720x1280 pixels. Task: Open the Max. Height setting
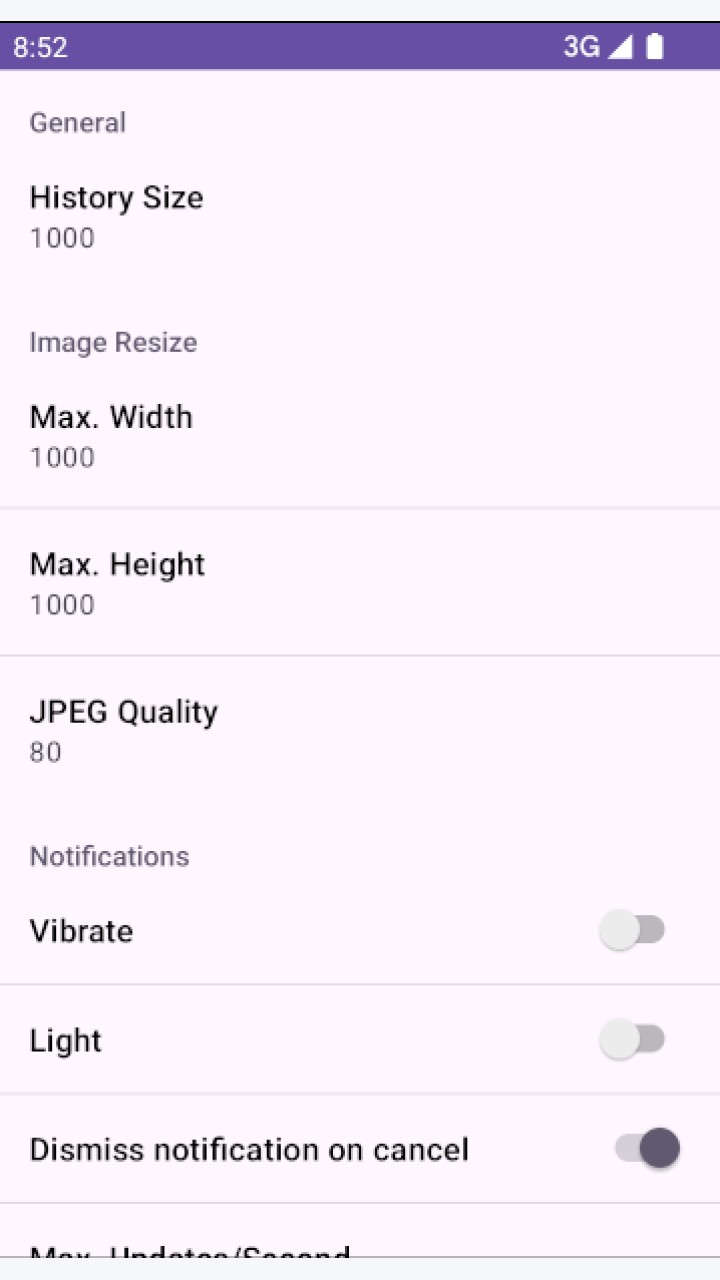click(x=360, y=582)
